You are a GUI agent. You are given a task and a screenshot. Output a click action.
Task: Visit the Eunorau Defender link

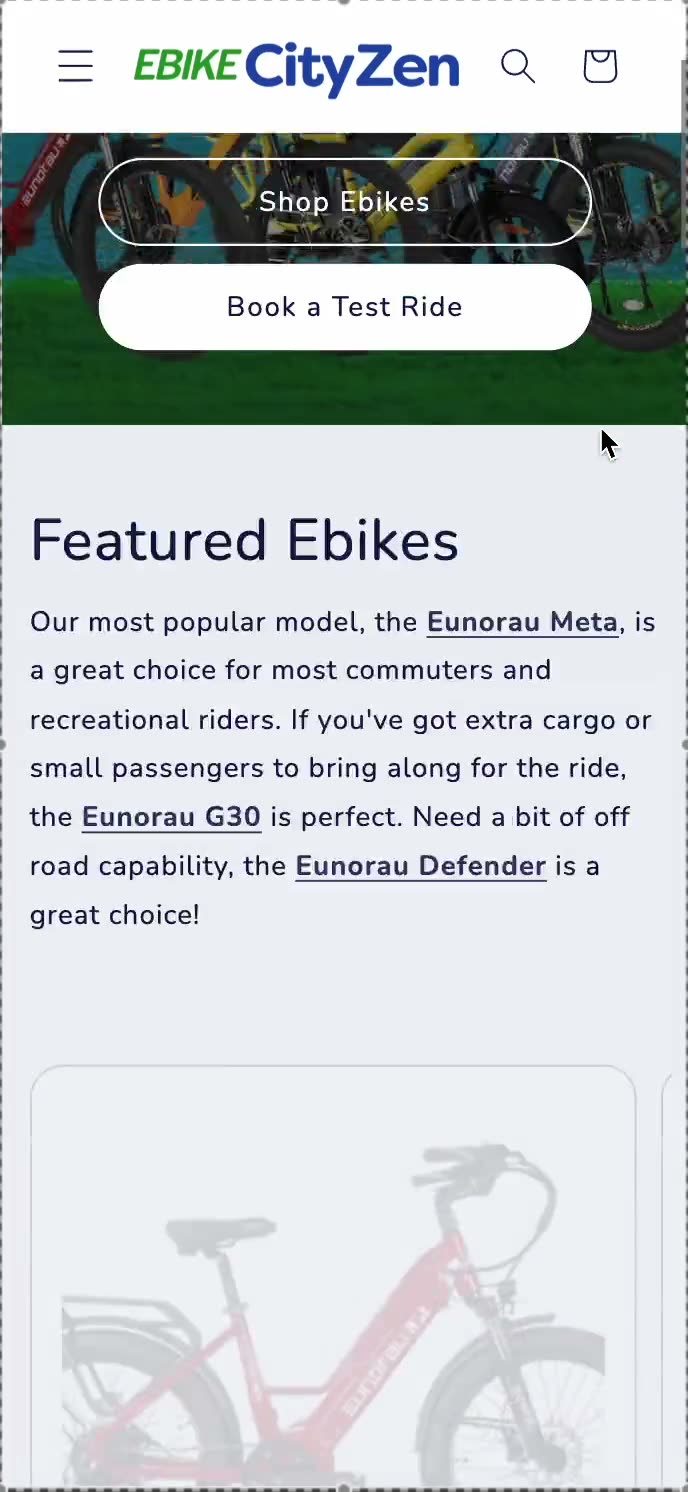tap(421, 866)
